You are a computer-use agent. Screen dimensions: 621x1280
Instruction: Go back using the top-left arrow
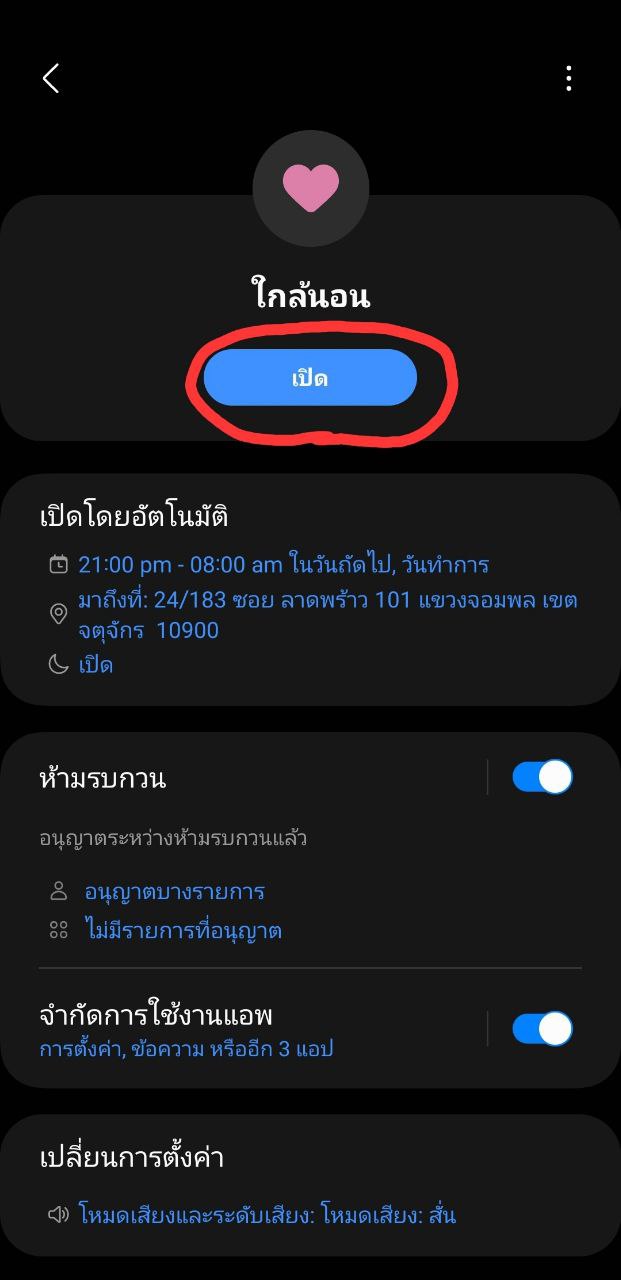pyautogui.click(x=51, y=78)
